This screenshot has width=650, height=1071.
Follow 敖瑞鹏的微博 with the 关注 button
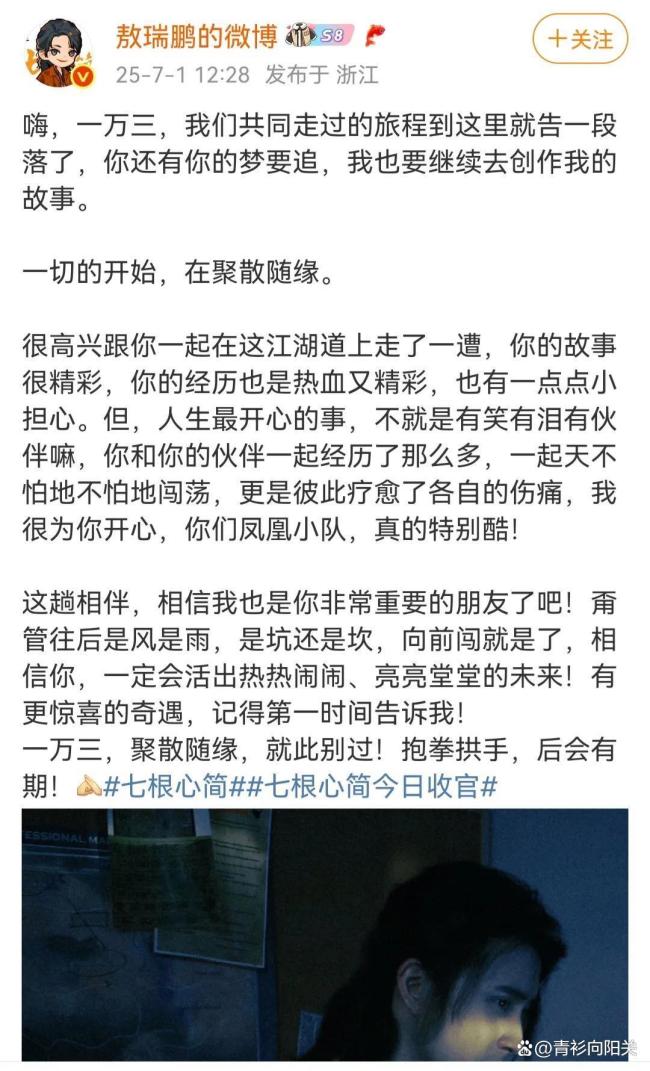(x=580, y=39)
